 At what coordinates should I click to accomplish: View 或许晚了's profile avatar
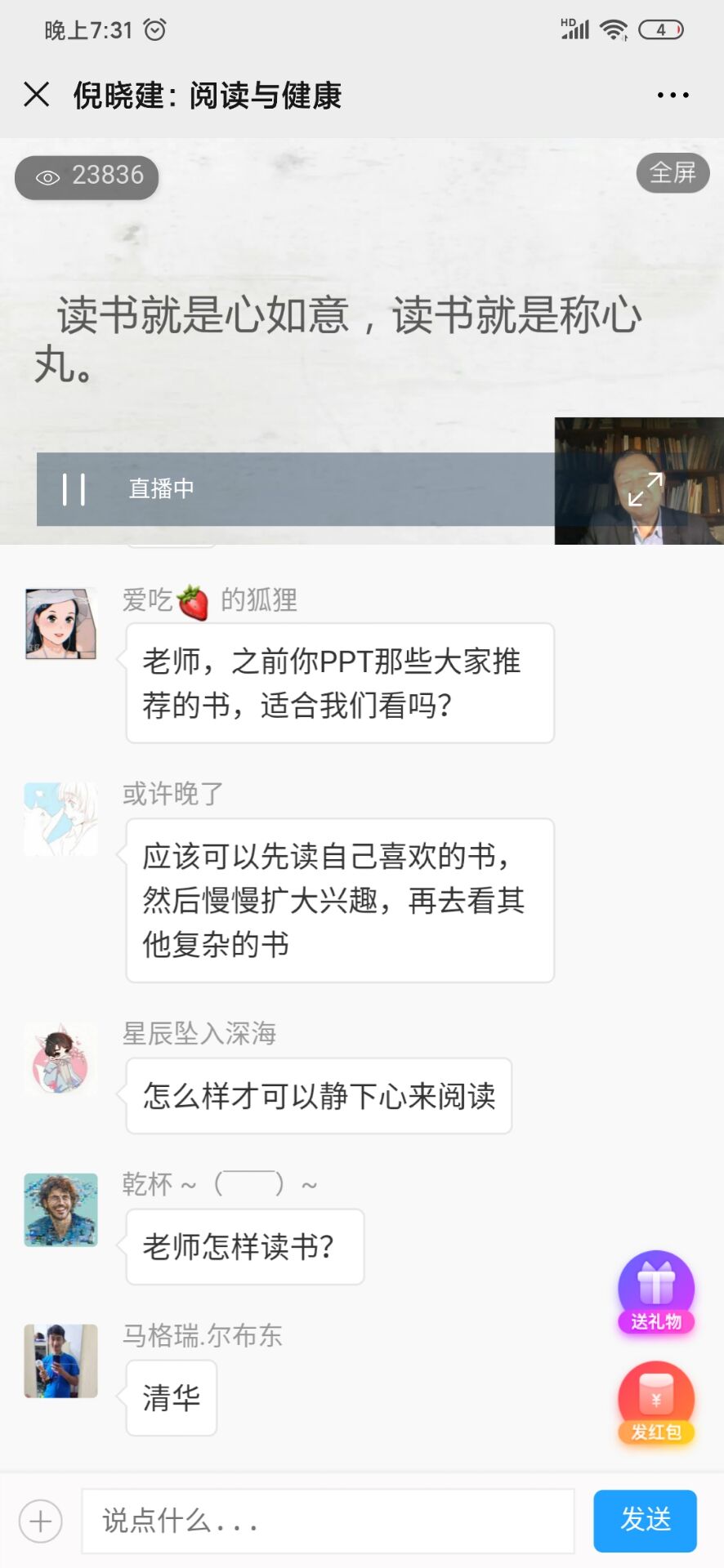point(60,819)
